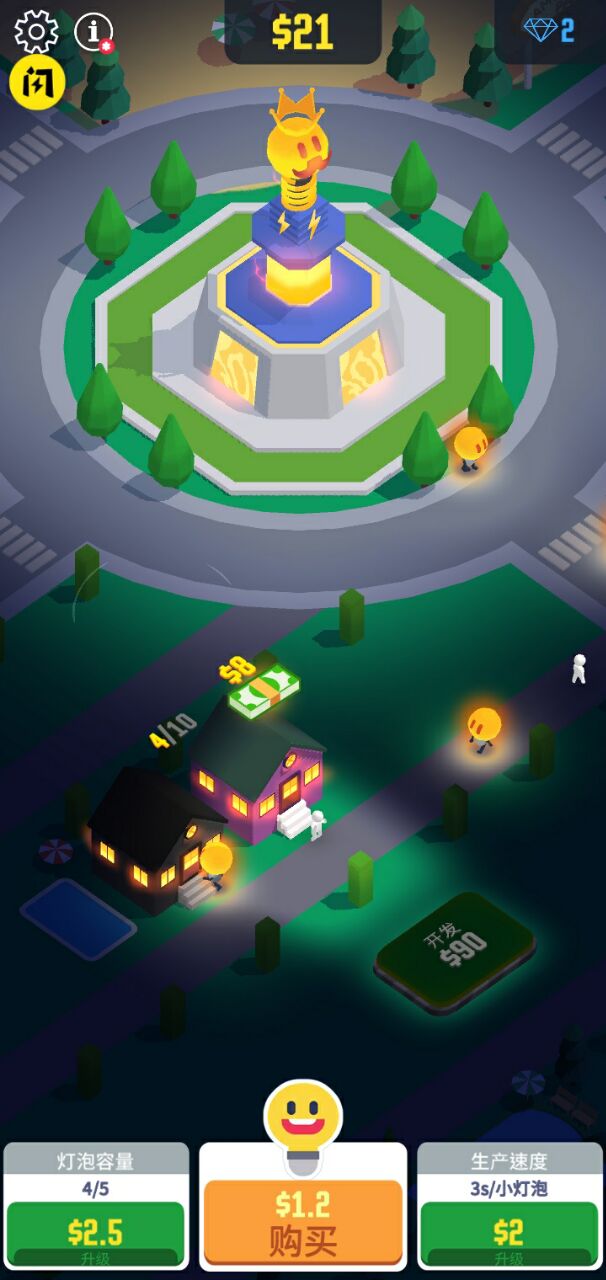Screen dimensions: 606x1280
Task: Upgrade bulb capacity for $2.5
Action: pos(95,1233)
